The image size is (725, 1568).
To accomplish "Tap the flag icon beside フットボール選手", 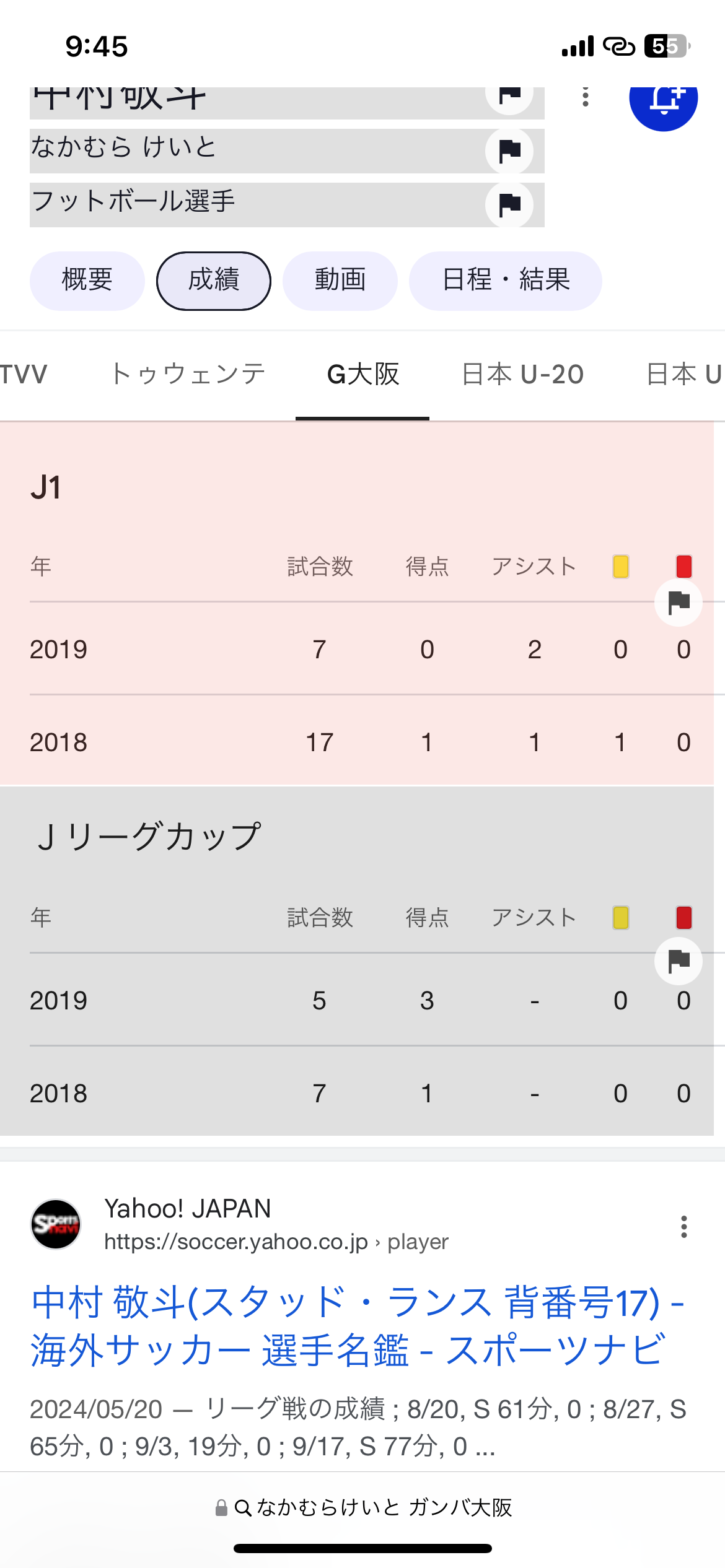I will [509, 204].
